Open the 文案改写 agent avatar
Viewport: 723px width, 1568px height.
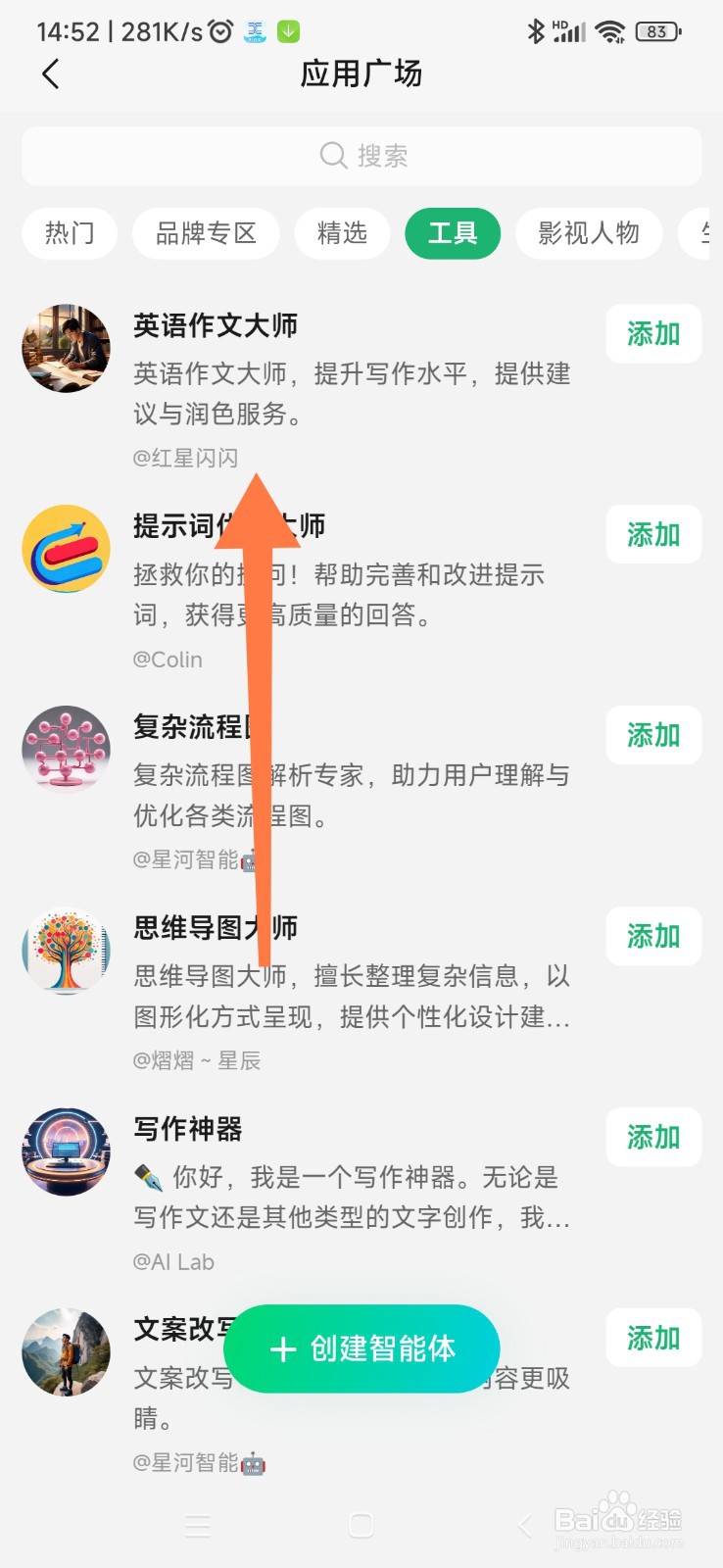click(65, 1352)
